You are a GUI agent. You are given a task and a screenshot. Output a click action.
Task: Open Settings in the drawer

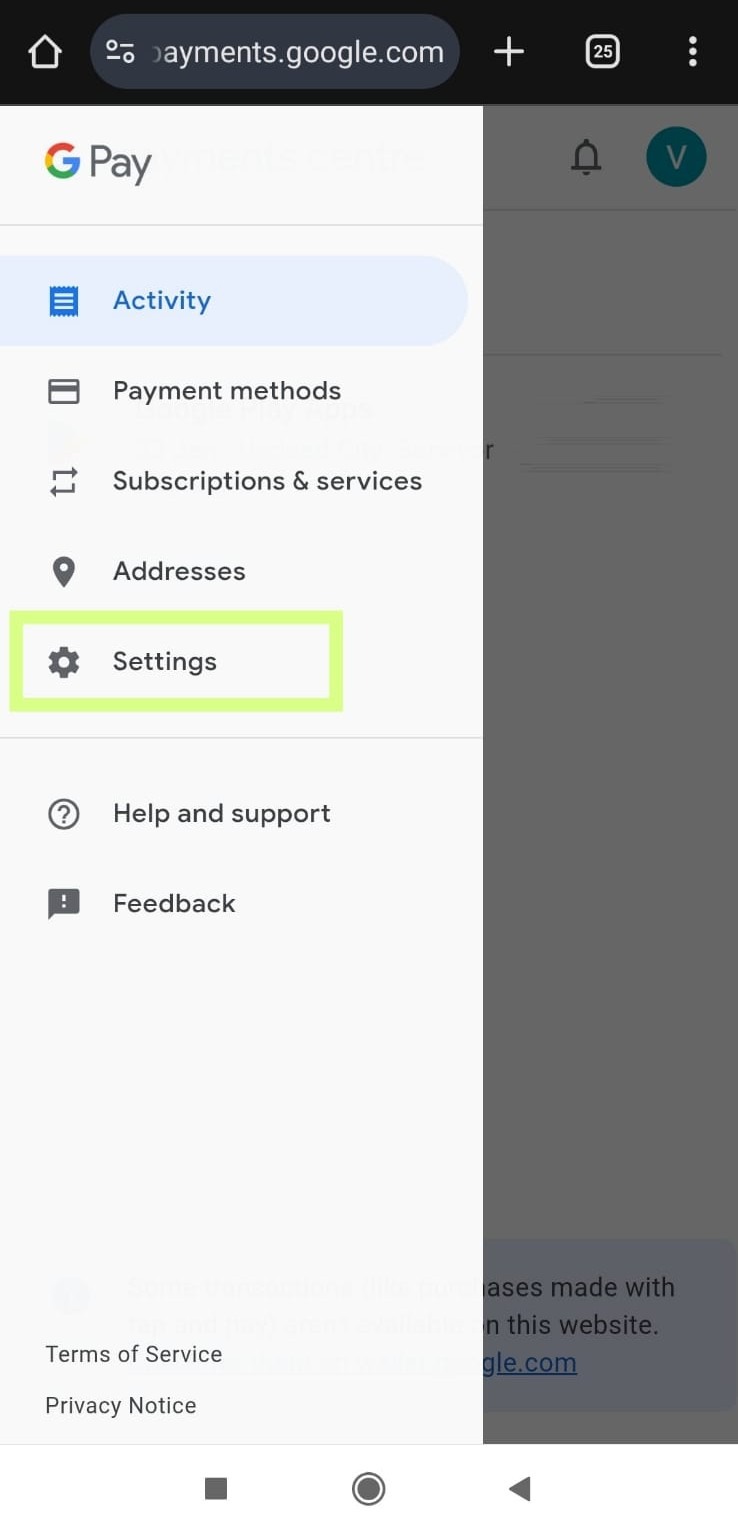point(164,661)
